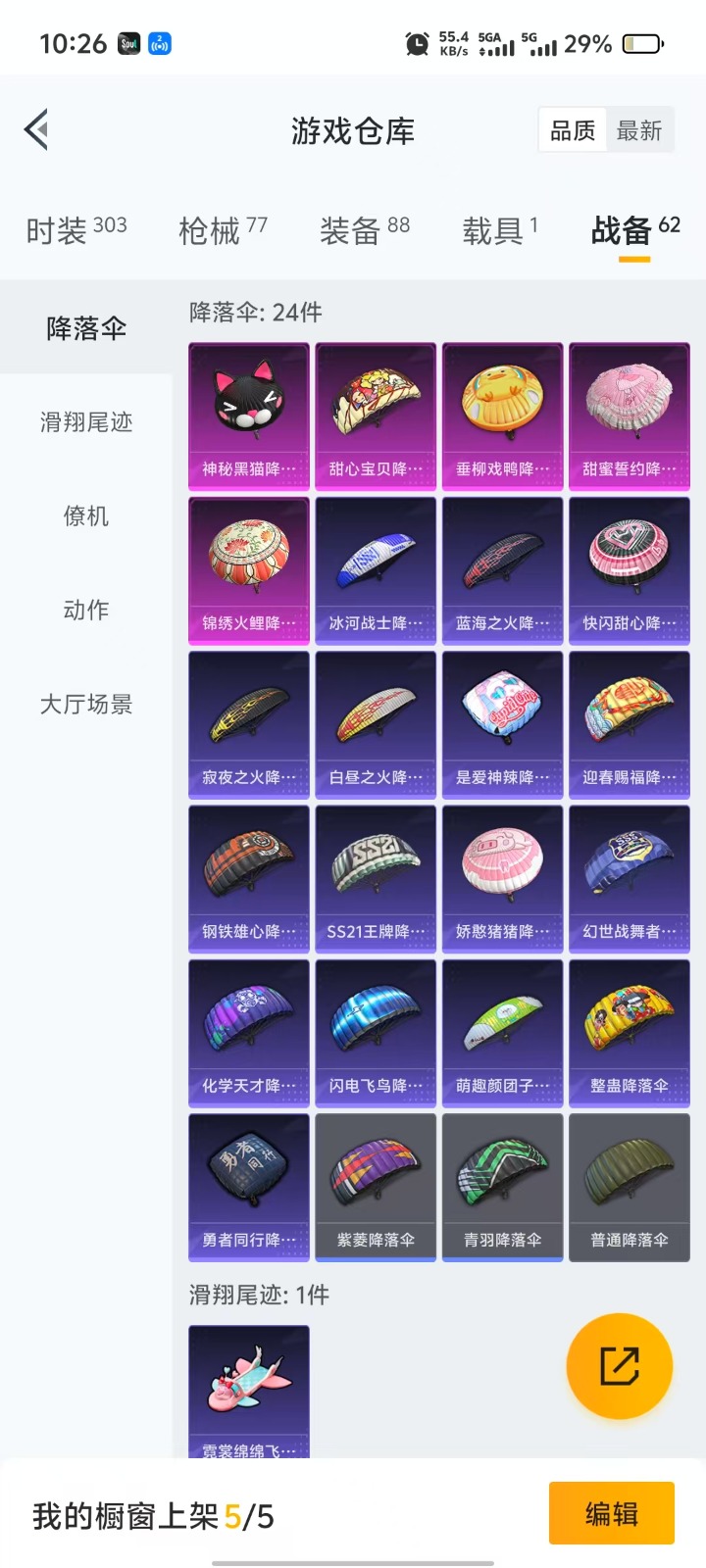Switch to the 枪械 tab

(223, 231)
